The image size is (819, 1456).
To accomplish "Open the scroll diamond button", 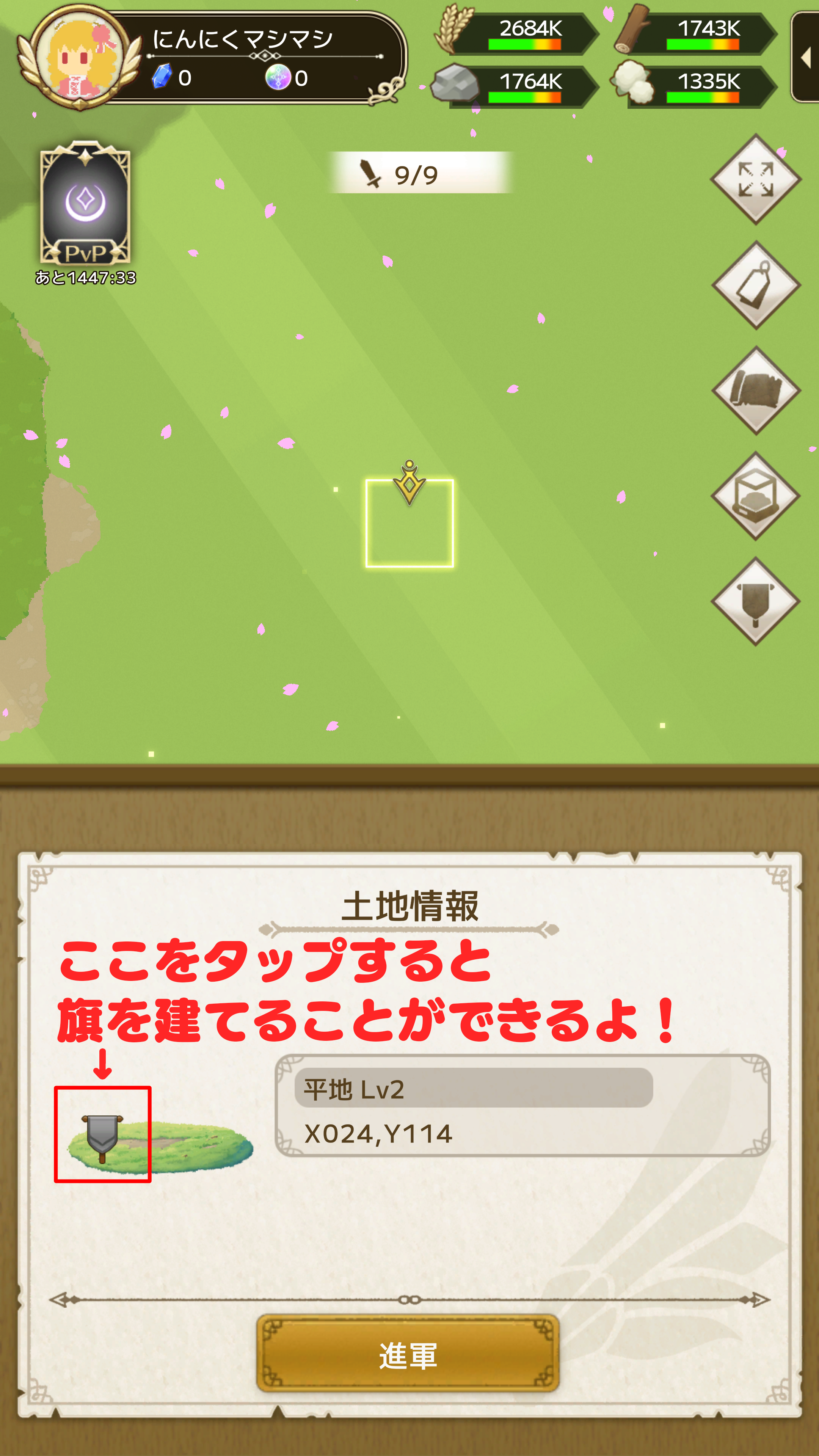I will (x=755, y=391).
